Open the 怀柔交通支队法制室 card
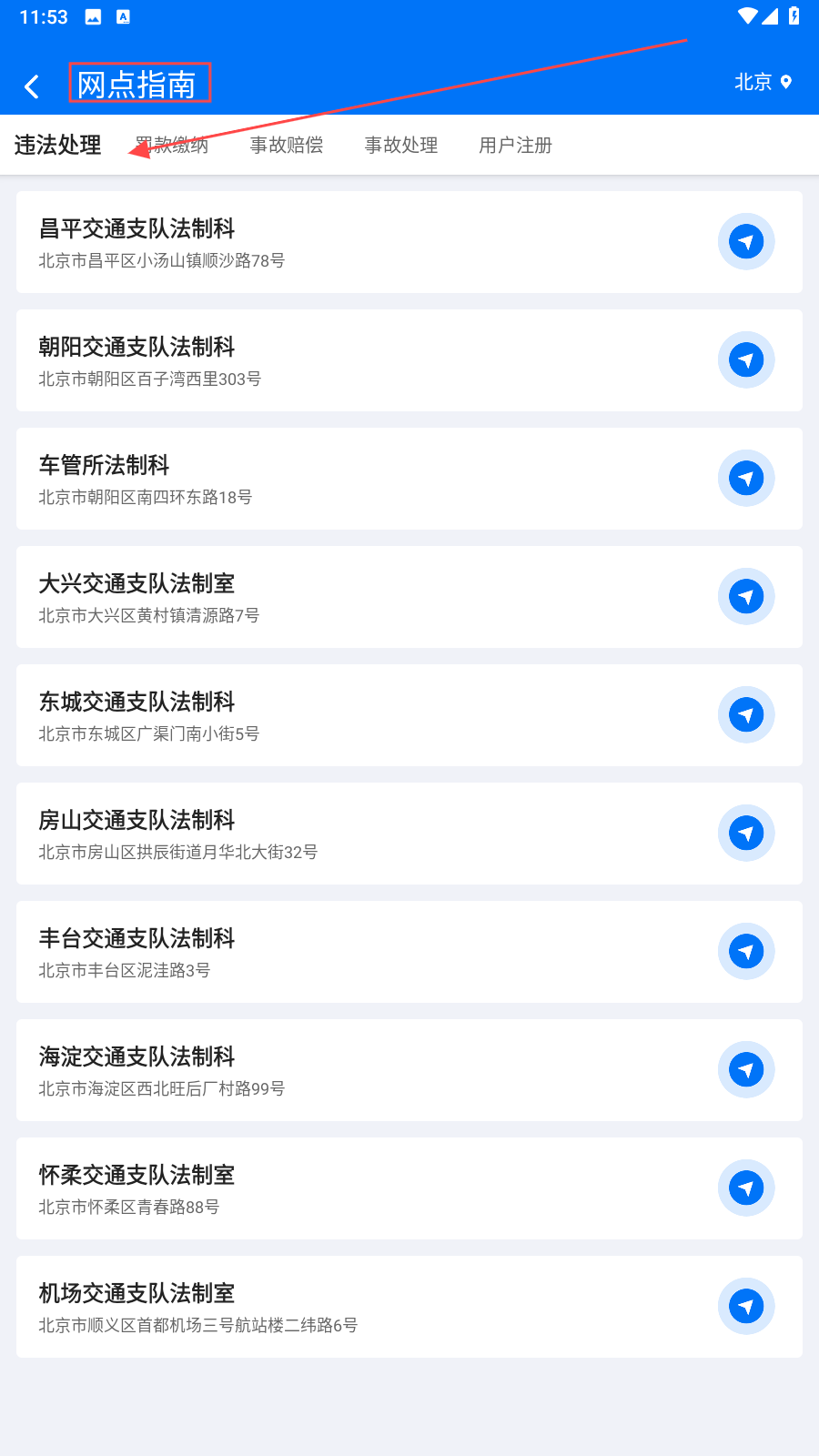Screen dimensions: 819x1456 coord(409,1188)
